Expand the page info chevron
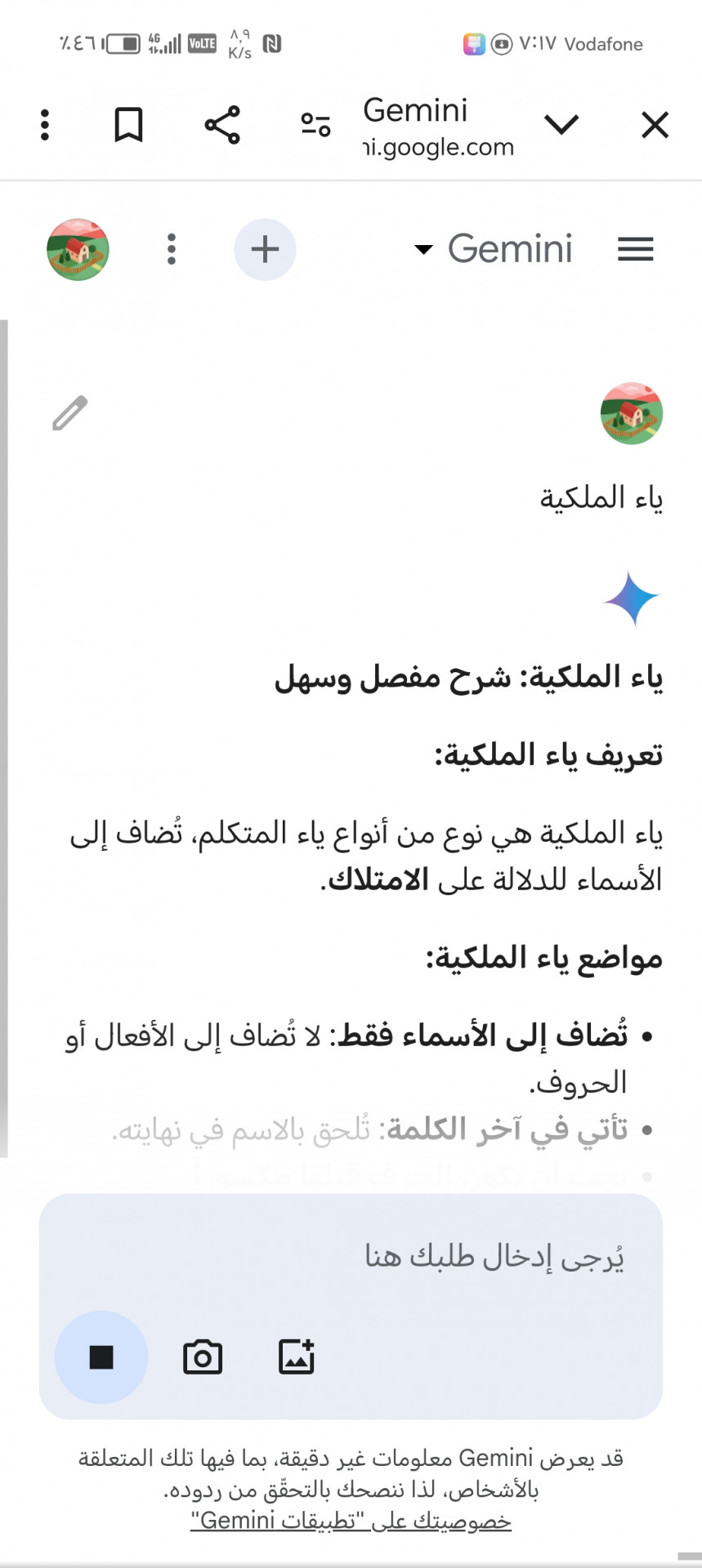This screenshot has height=1568, width=702. click(561, 125)
